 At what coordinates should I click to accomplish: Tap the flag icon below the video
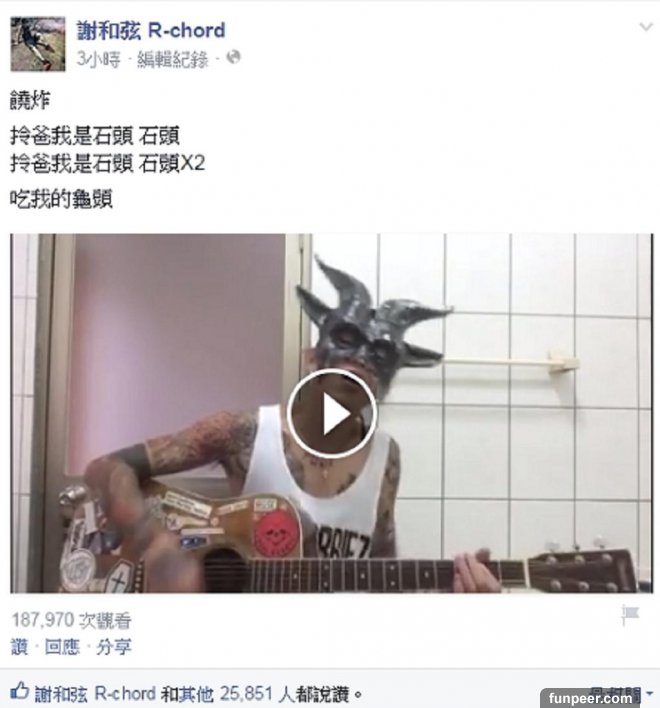(629, 615)
